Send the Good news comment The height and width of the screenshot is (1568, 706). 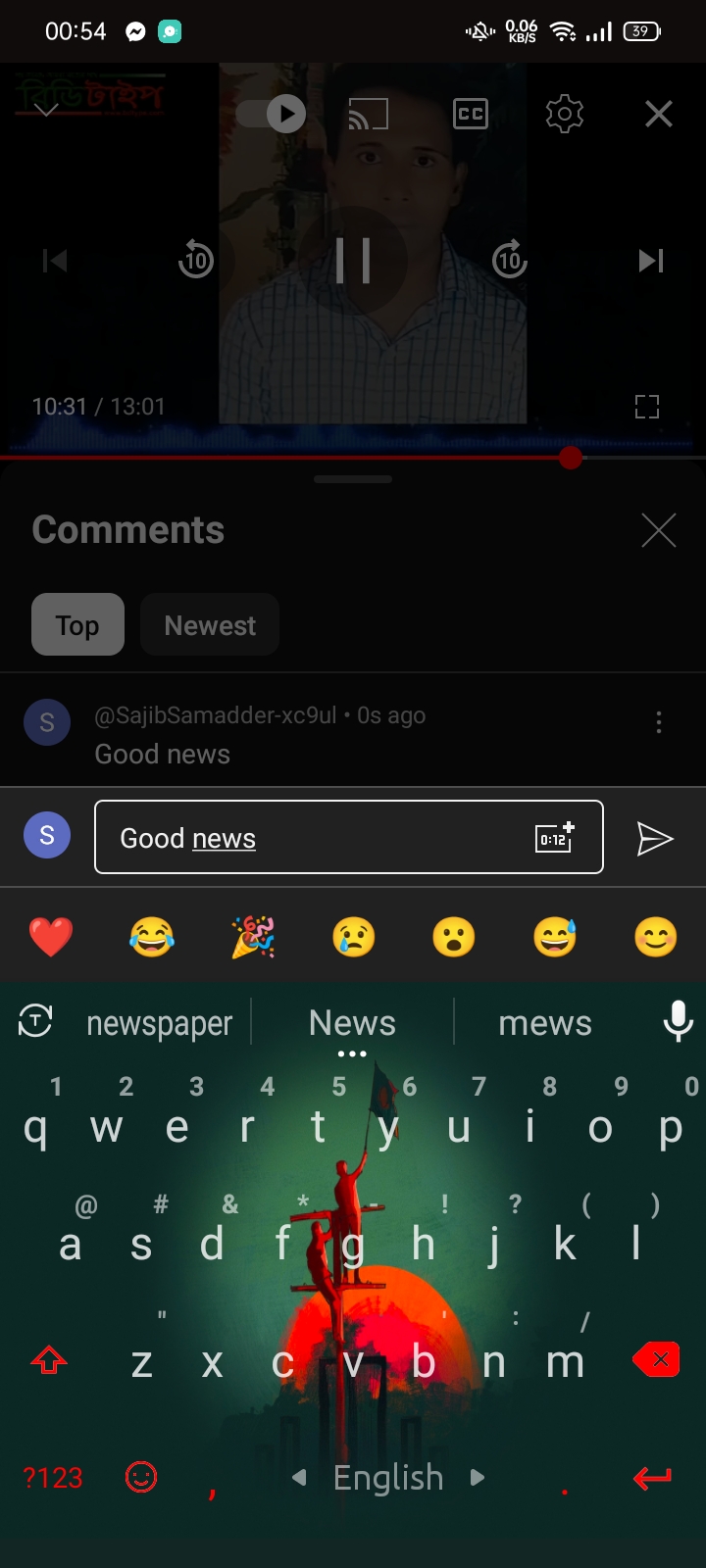[x=655, y=838]
